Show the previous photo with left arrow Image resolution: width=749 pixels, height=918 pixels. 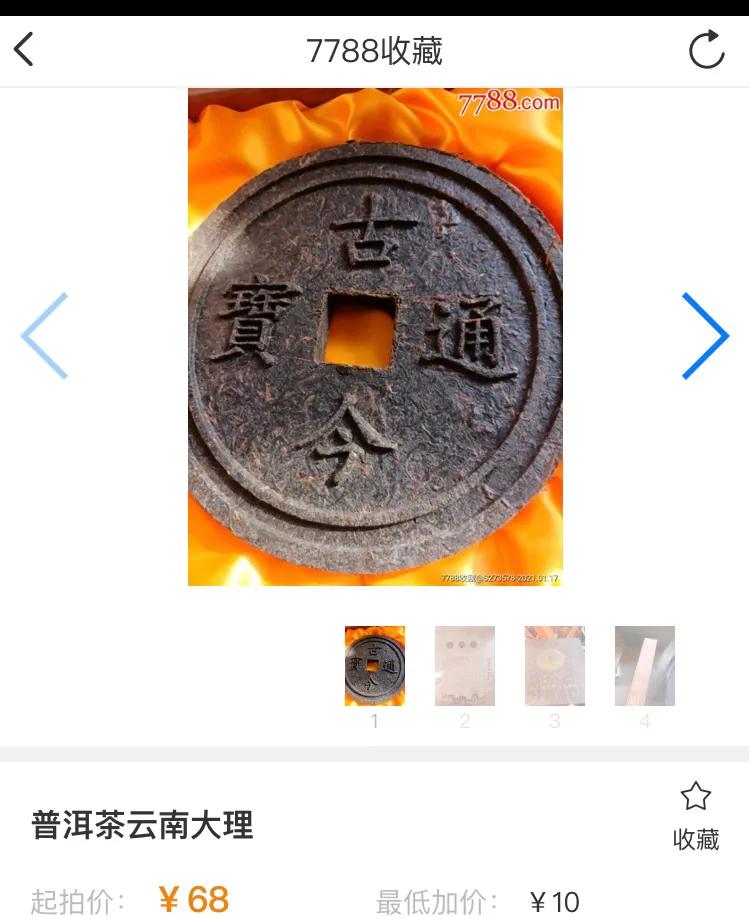tap(45, 336)
